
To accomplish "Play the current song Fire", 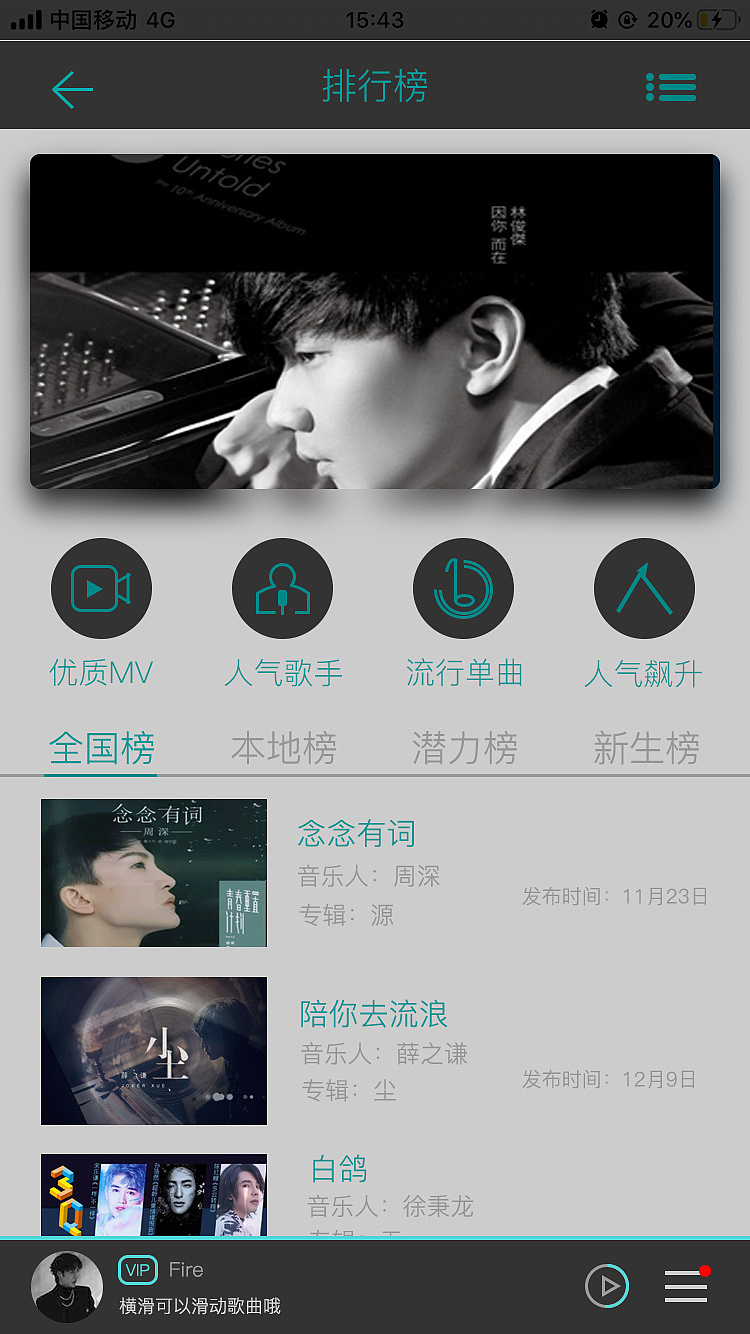I will [607, 1286].
